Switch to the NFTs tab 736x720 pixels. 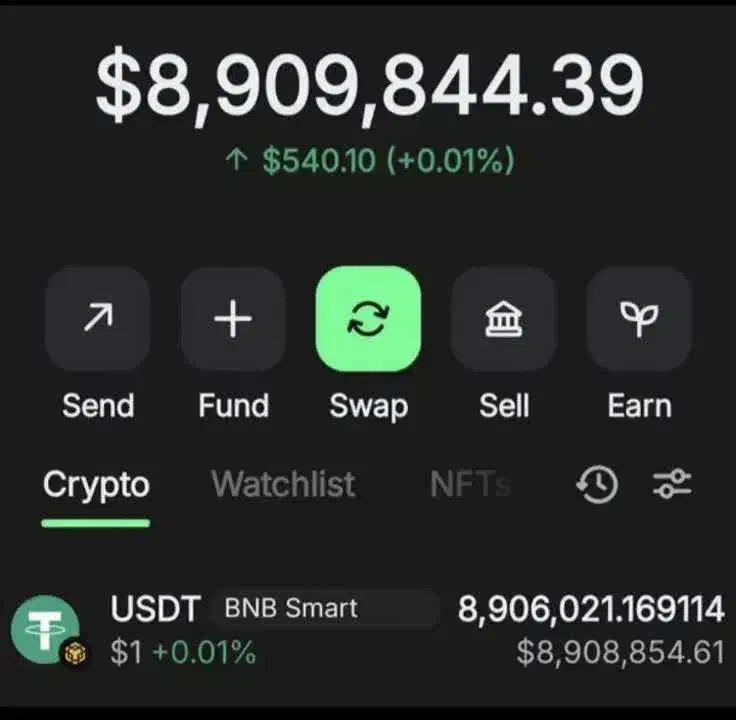coord(470,485)
